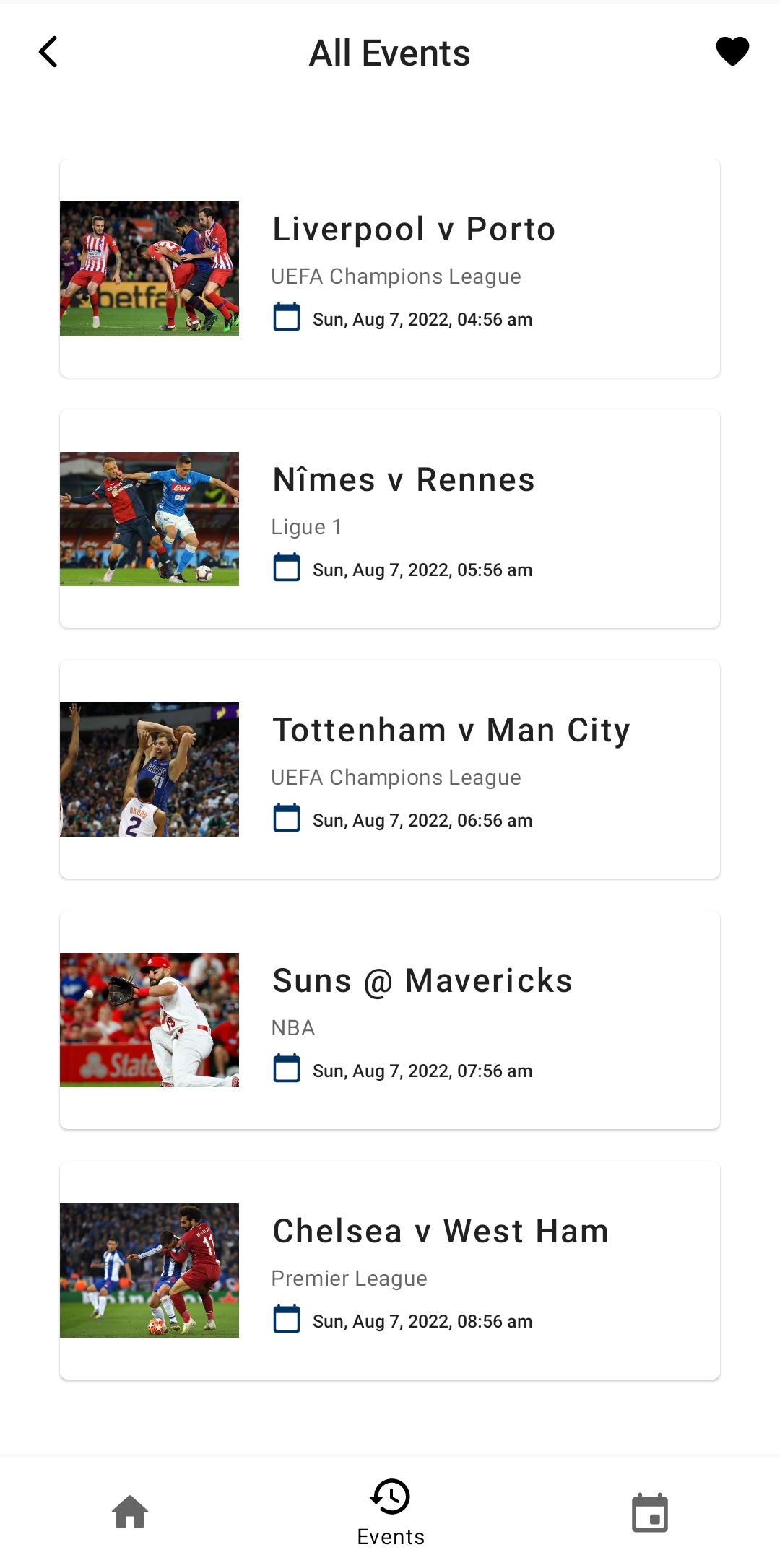780x1568 pixels.
Task: Tap the Suns @ Mavericks image
Action: [x=149, y=1019]
